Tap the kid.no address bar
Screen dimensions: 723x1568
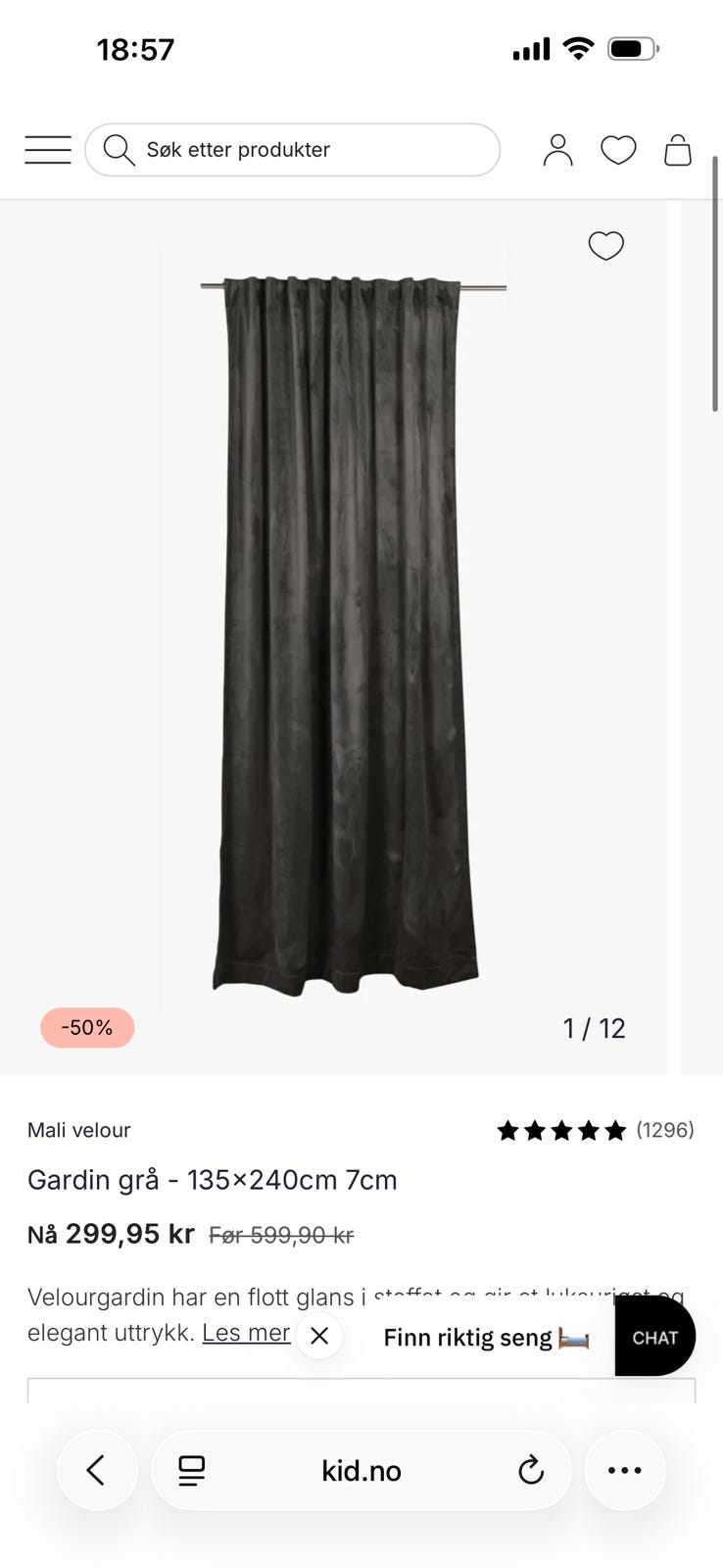pyautogui.click(x=361, y=1470)
